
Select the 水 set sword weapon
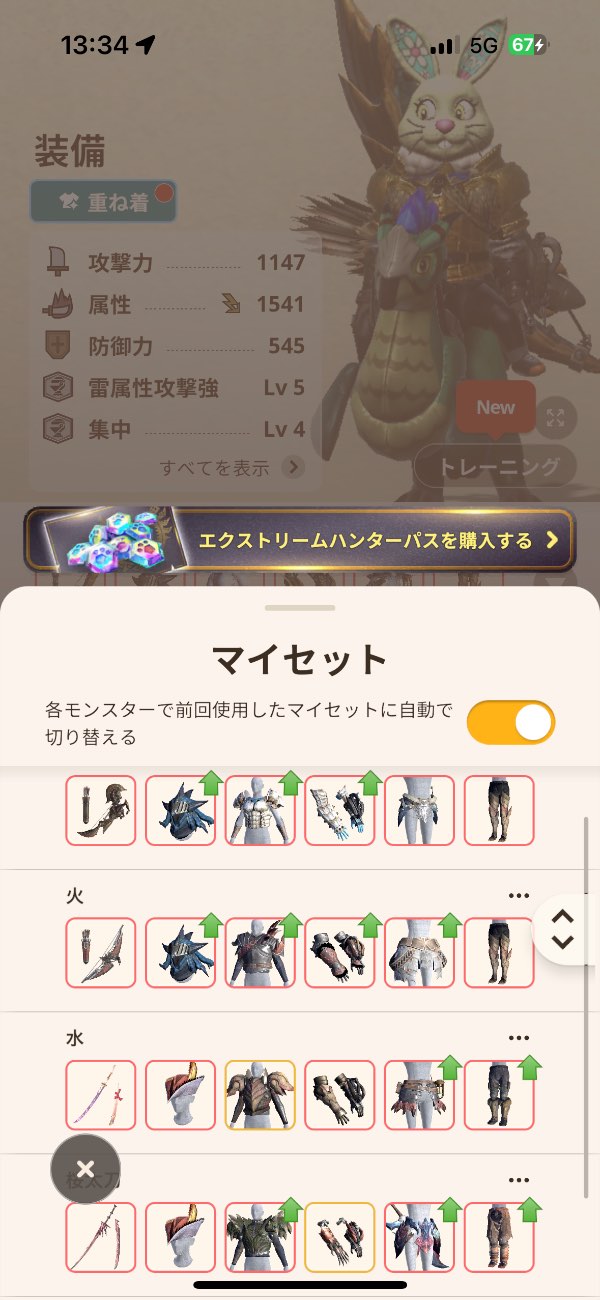coord(101,1095)
